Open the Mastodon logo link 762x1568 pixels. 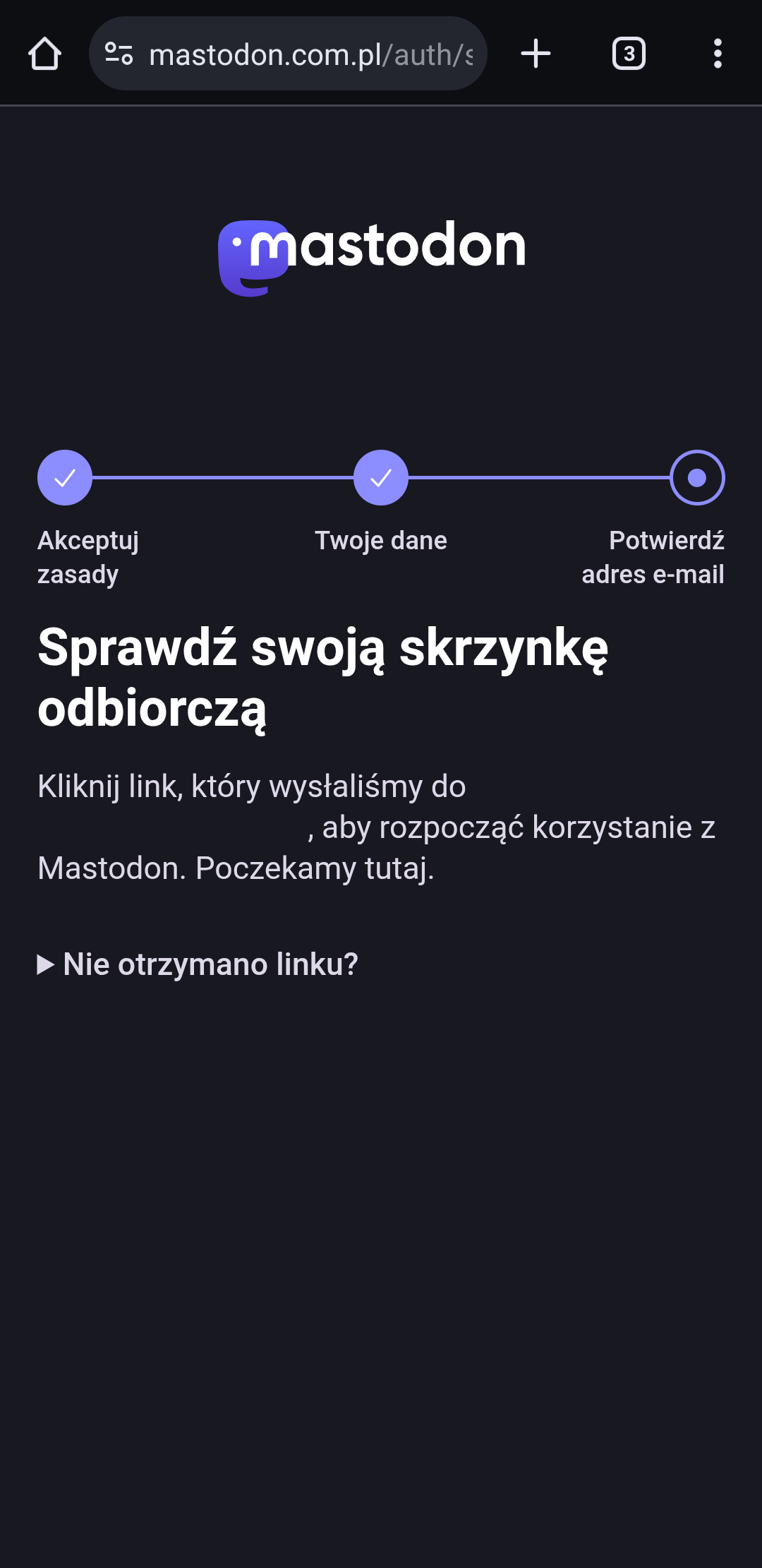tap(373, 256)
